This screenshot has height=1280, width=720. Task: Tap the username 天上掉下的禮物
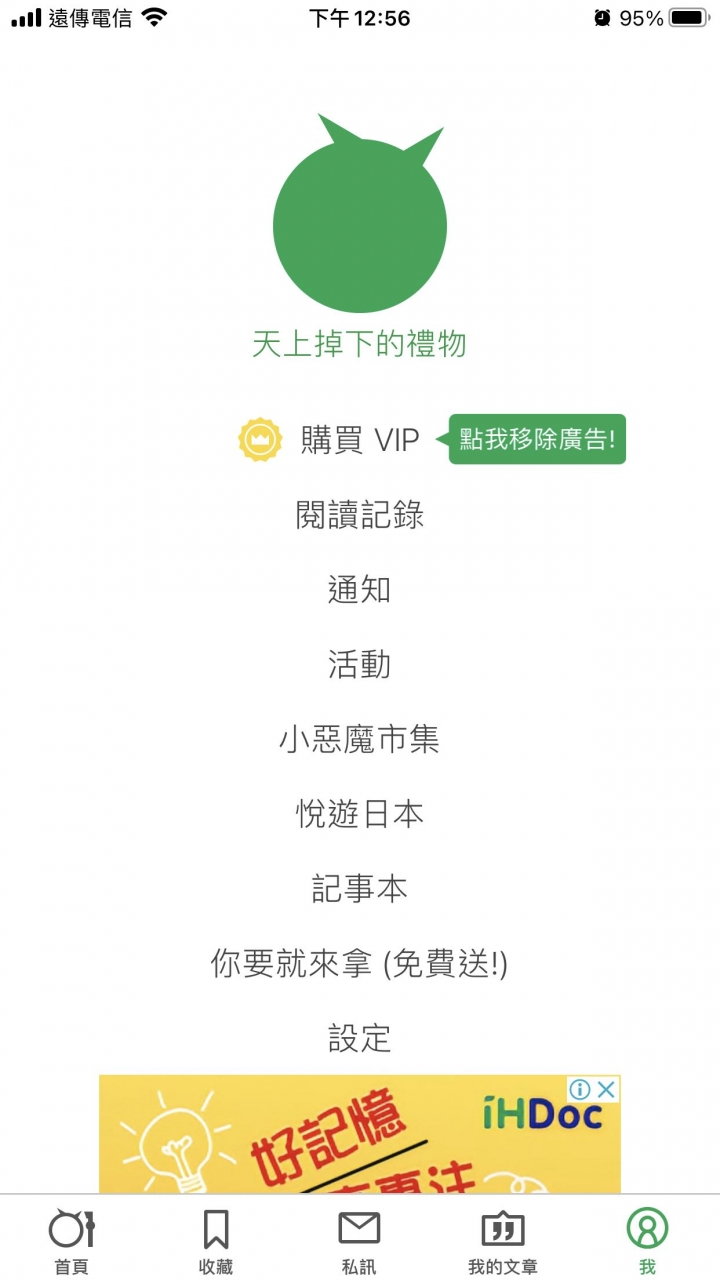click(360, 345)
